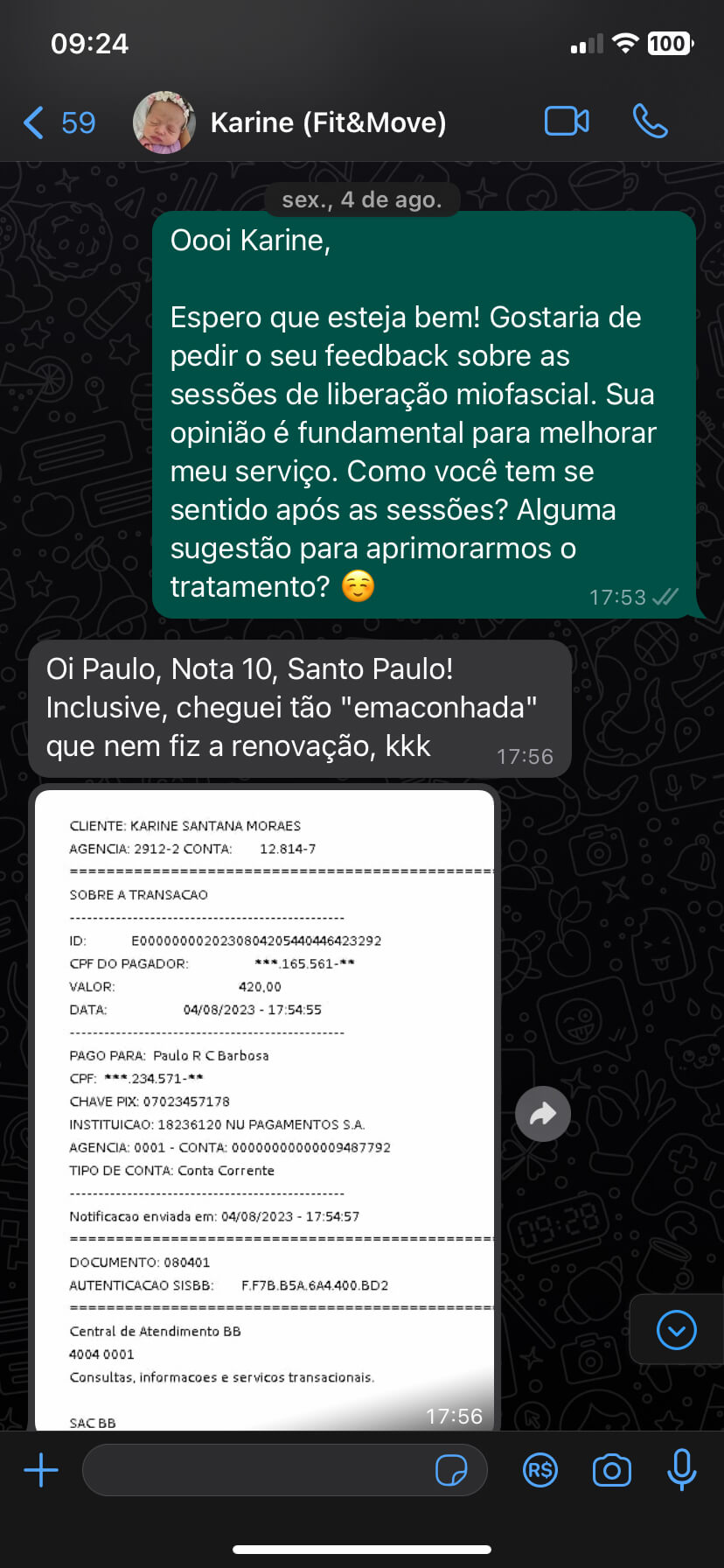The height and width of the screenshot is (1568, 724).
Task: Open the sticker picker
Action: (451, 1470)
